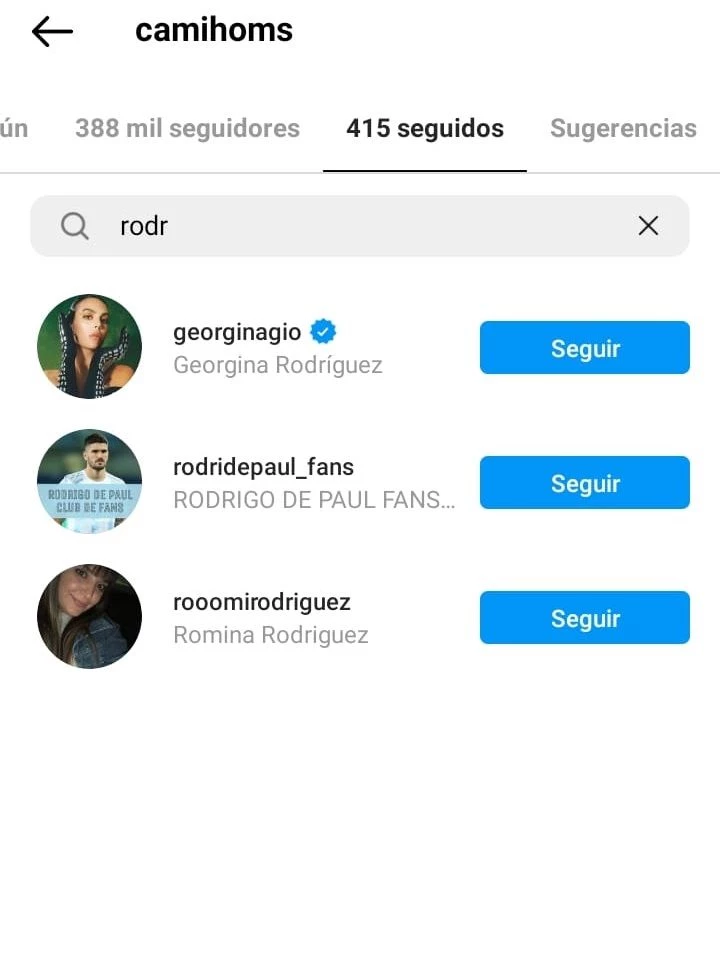Open georginagio's profile
The width and height of the screenshot is (720, 979).
[237, 333]
